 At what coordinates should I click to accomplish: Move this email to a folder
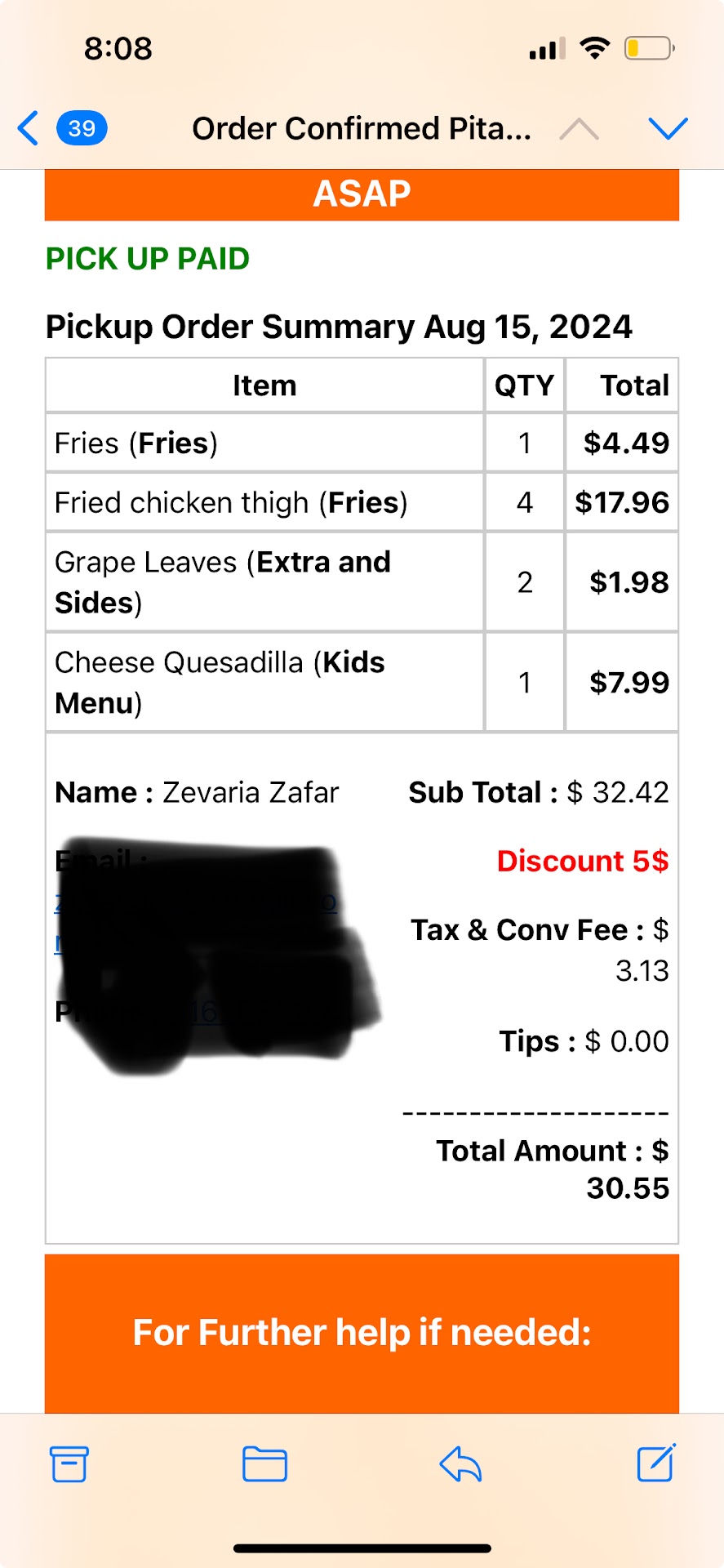pyautogui.click(x=264, y=1463)
